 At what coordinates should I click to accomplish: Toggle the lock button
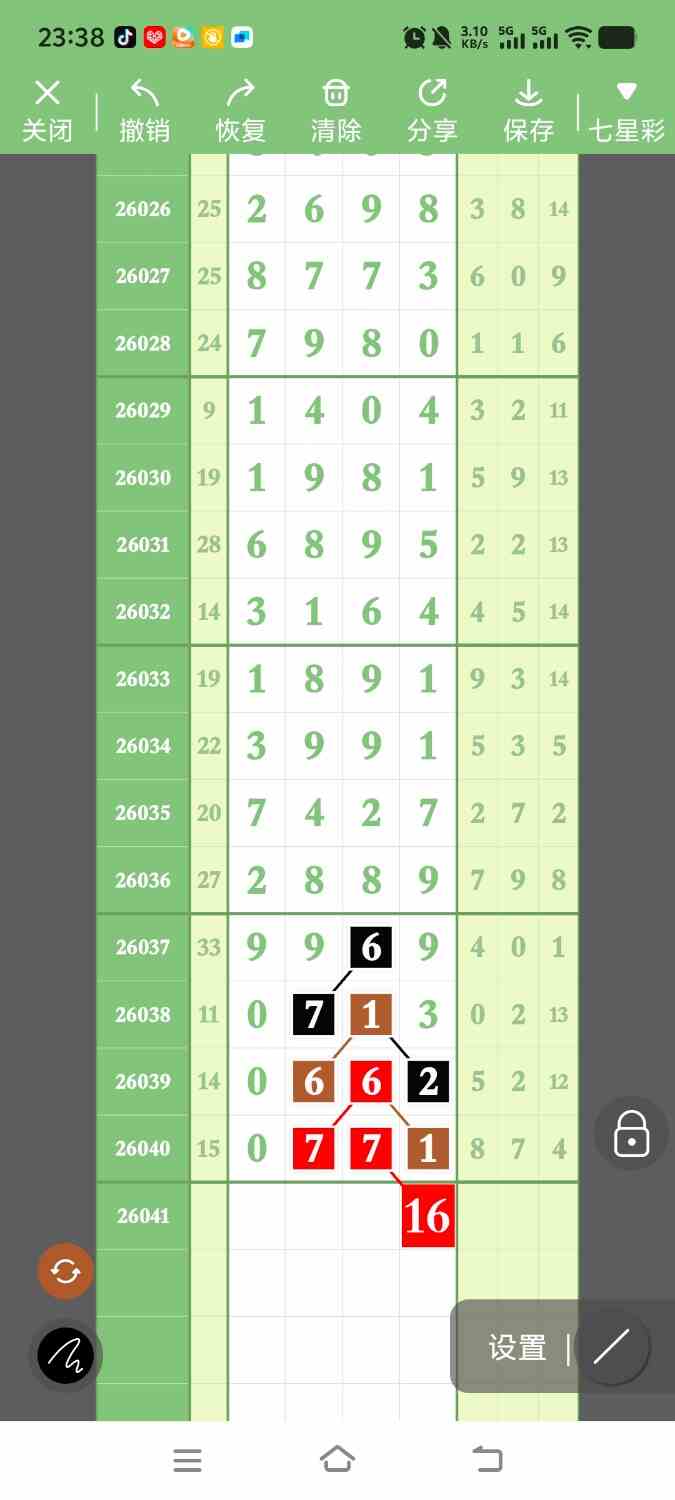[631, 1134]
